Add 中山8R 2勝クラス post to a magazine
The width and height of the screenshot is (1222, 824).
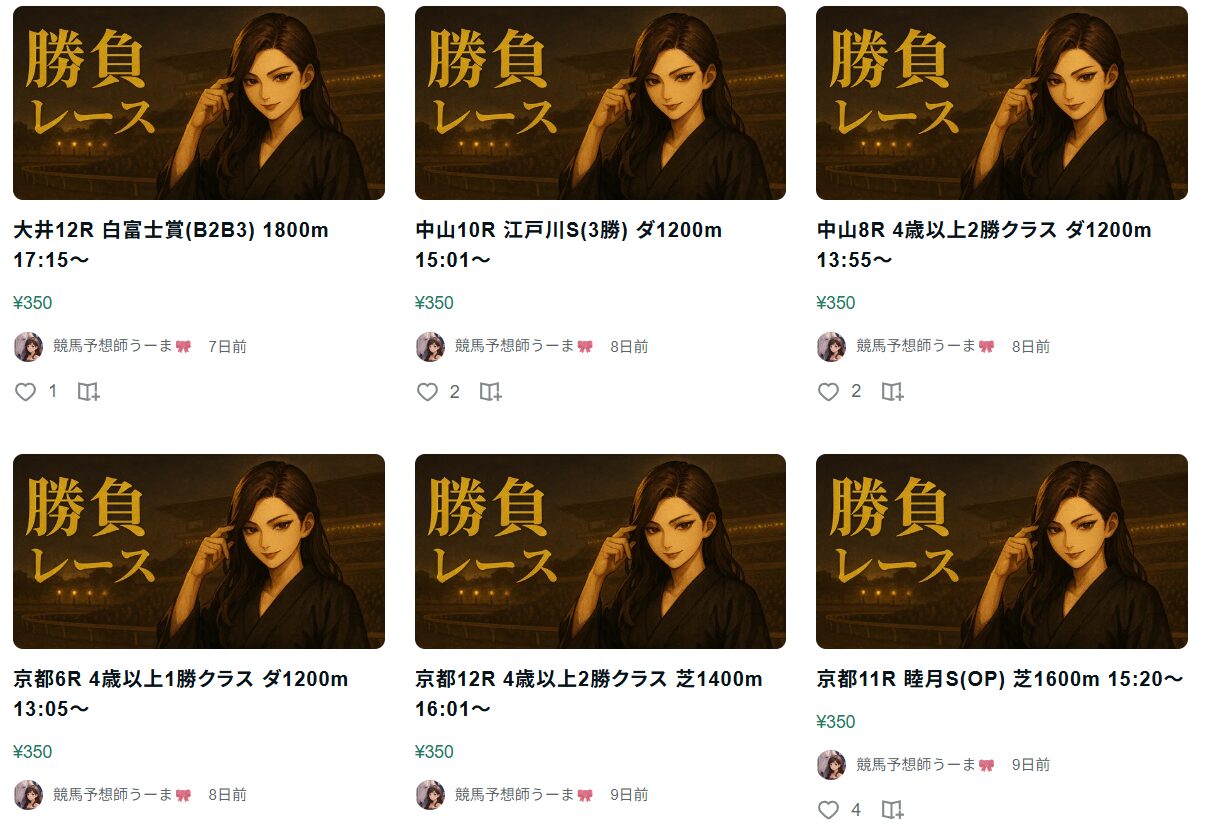click(x=892, y=392)
